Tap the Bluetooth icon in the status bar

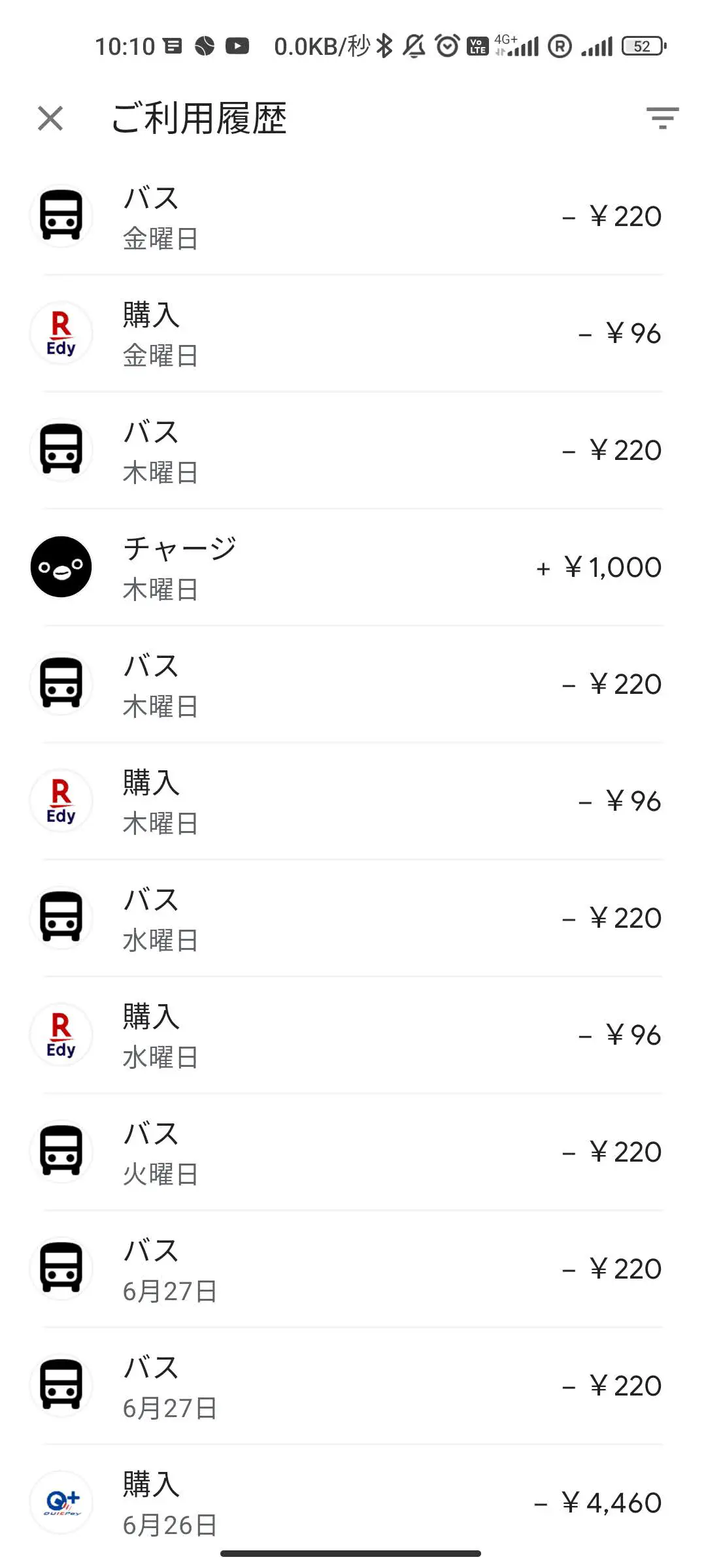point(386,46)
